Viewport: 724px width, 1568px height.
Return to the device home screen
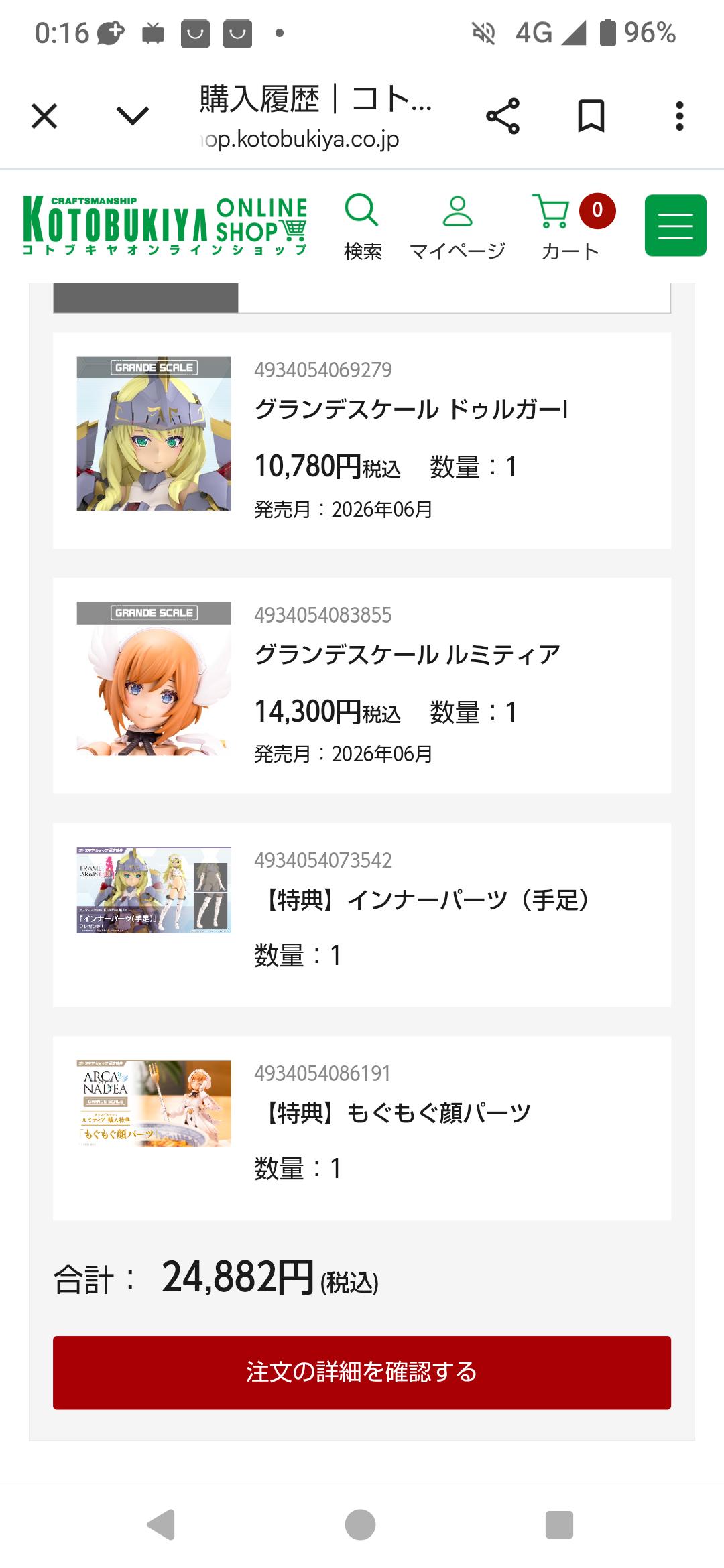[x=360, y=1525]
